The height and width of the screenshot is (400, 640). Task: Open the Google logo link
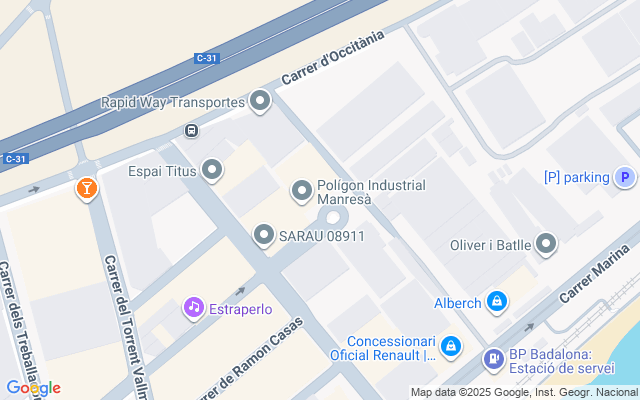click(x=33, y=388)
